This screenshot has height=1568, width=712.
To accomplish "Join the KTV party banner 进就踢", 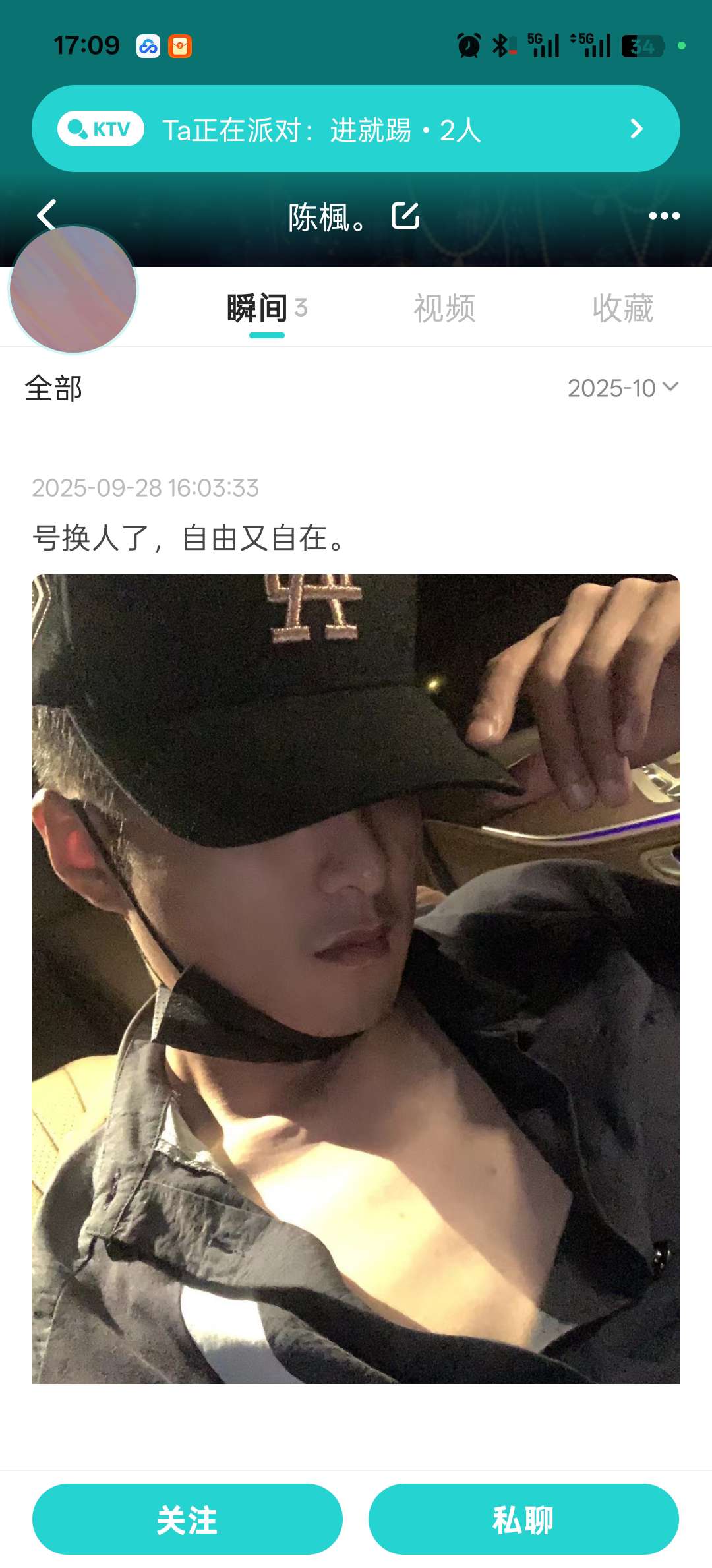I will [356, 129].
